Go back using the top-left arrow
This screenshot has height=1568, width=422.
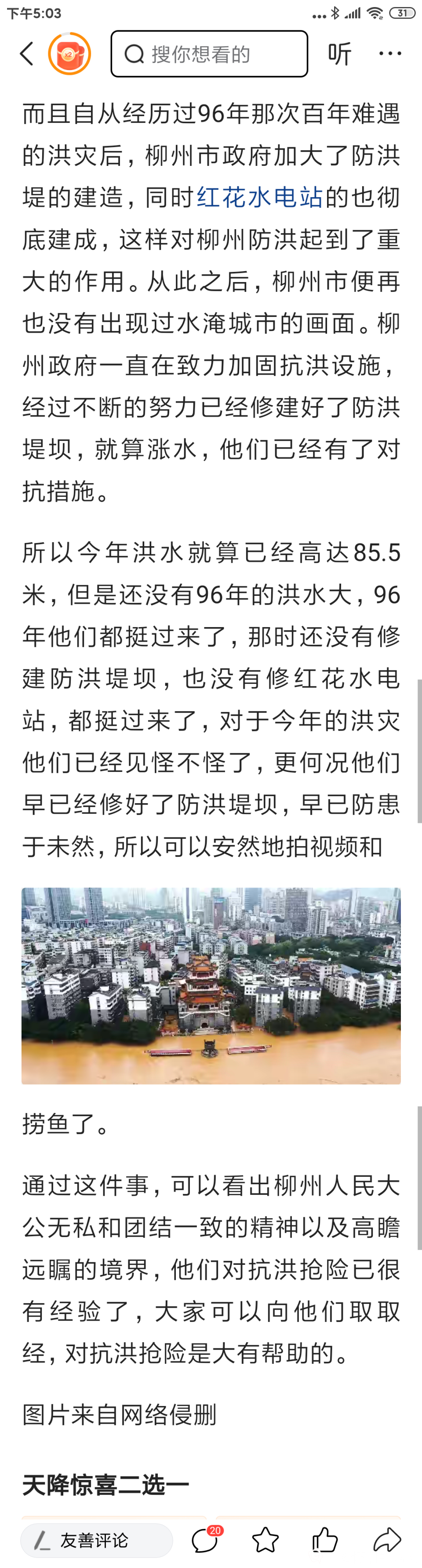tap(27, 54)
